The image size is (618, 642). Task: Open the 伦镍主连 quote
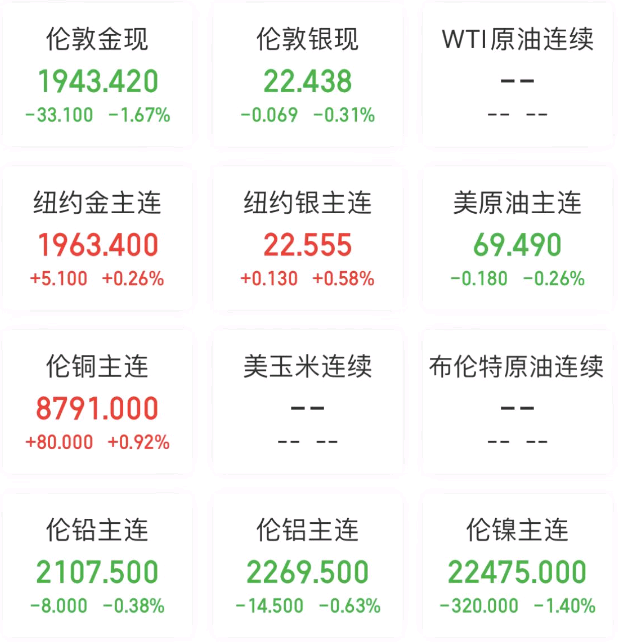(517, 569)
